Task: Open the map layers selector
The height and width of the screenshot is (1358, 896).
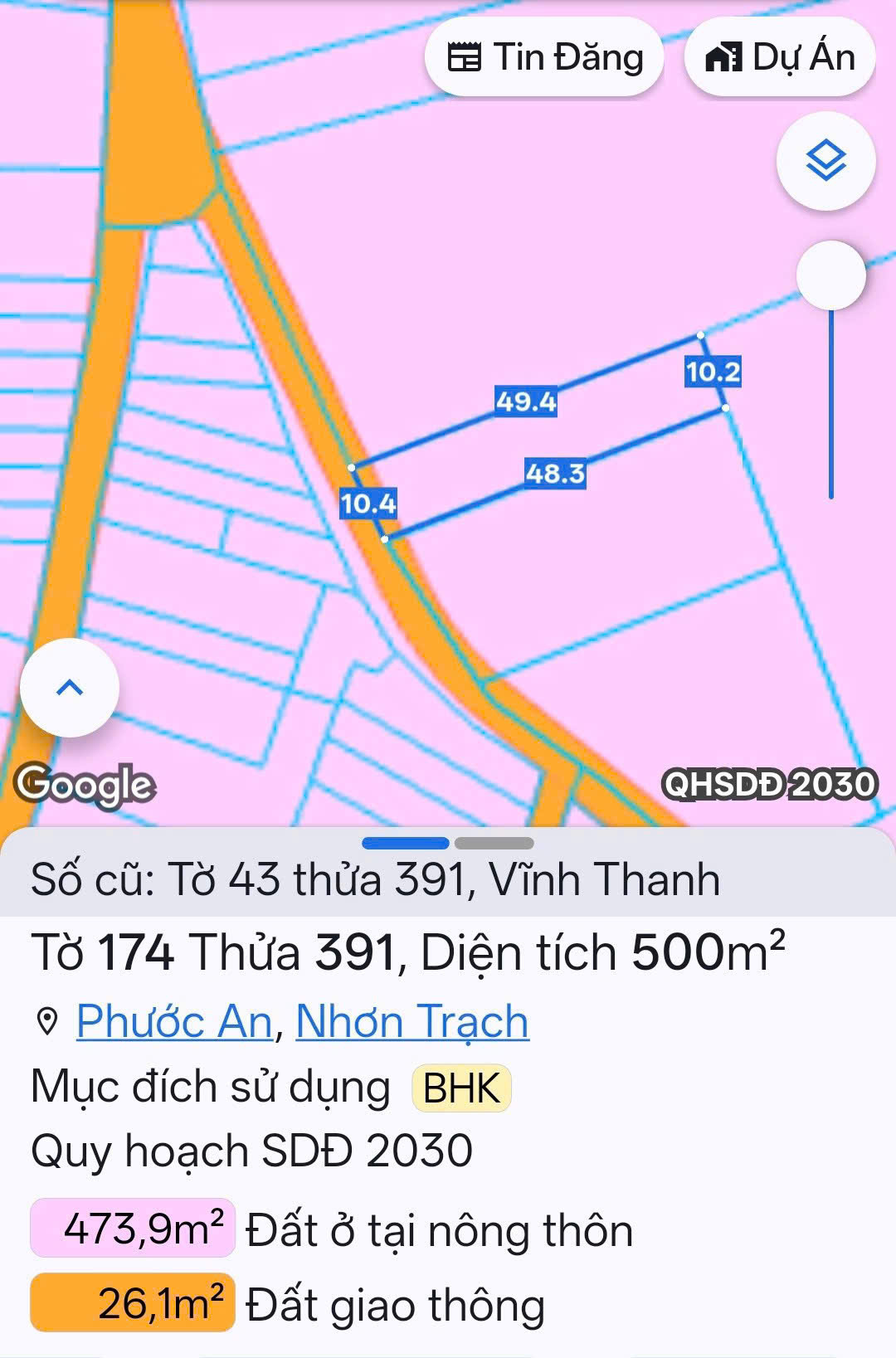Action: 825,160
